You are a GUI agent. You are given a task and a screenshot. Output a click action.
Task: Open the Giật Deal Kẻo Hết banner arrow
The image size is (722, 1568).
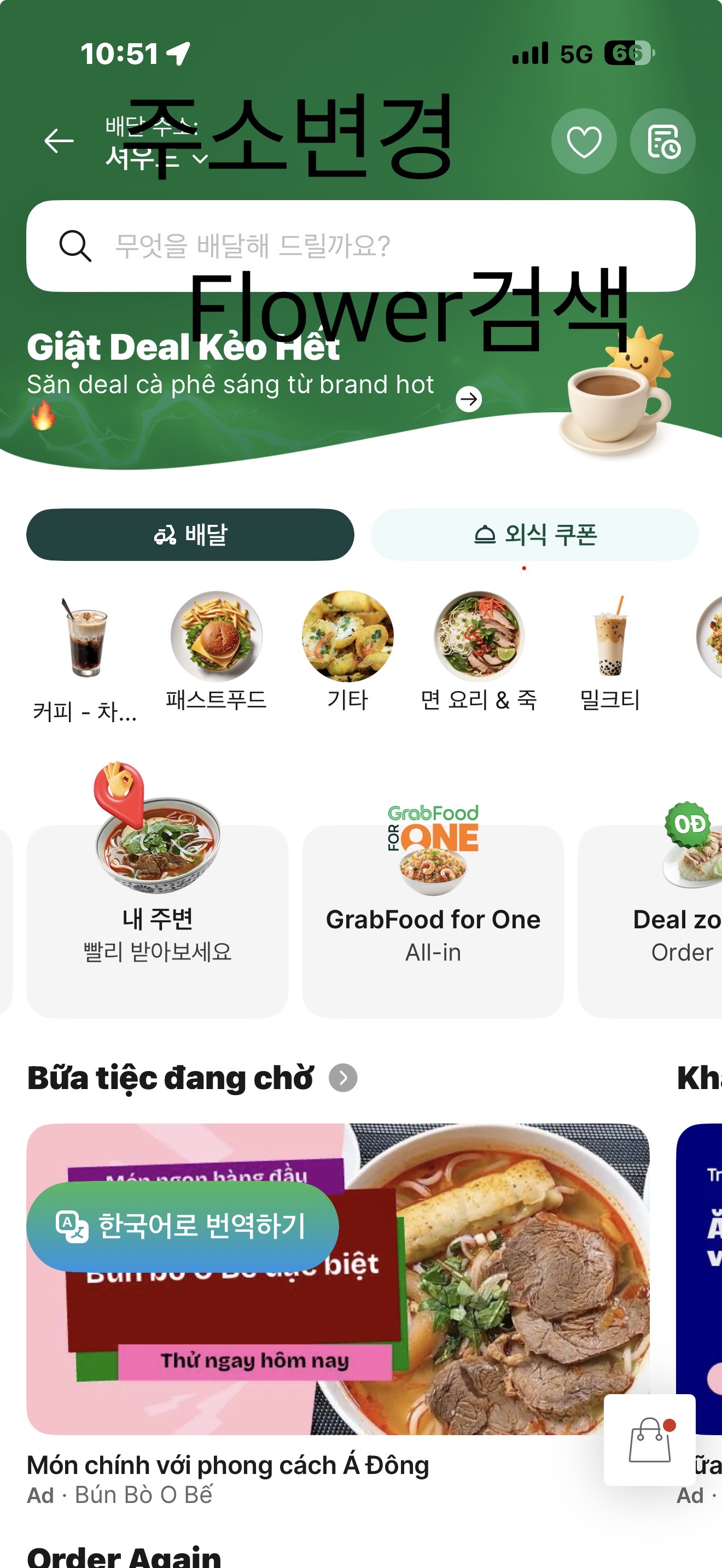(x=469, y=399)
